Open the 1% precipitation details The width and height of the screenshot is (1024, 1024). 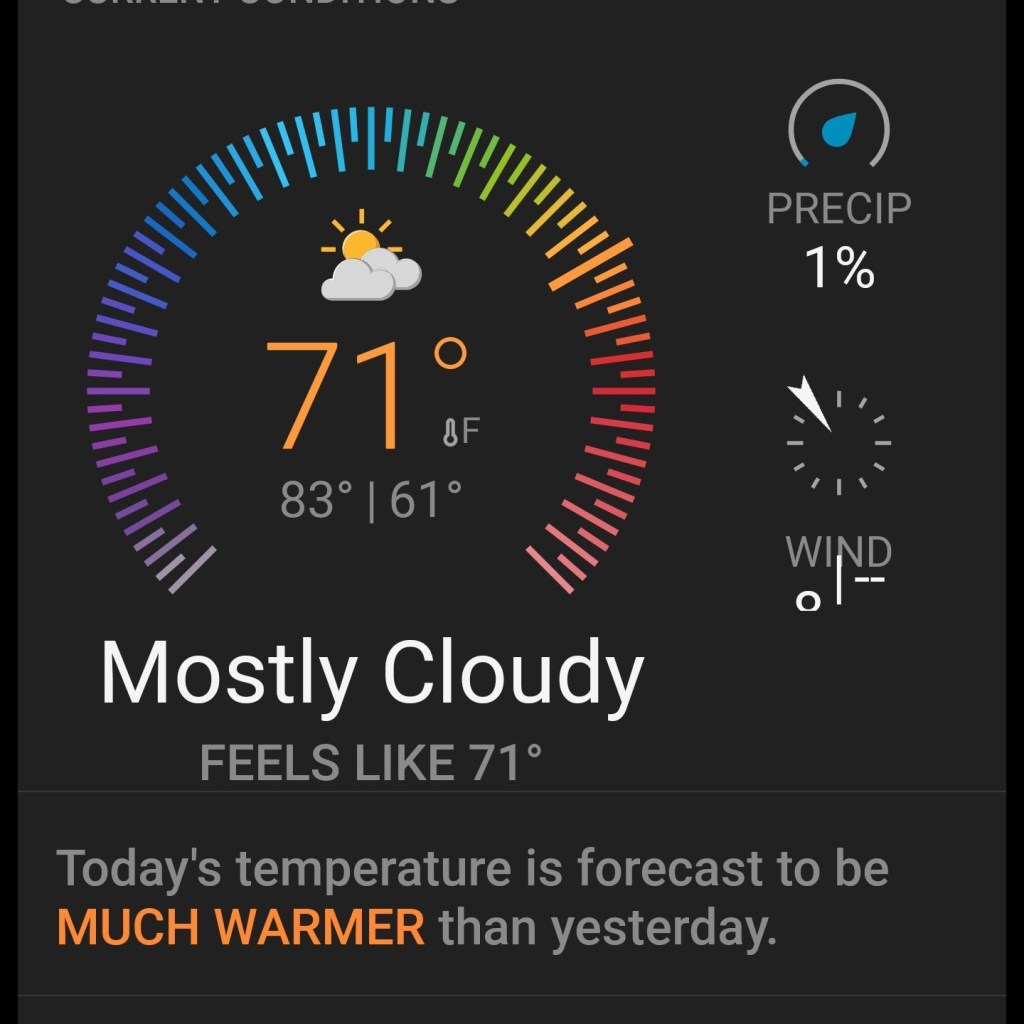coord(838,190)
